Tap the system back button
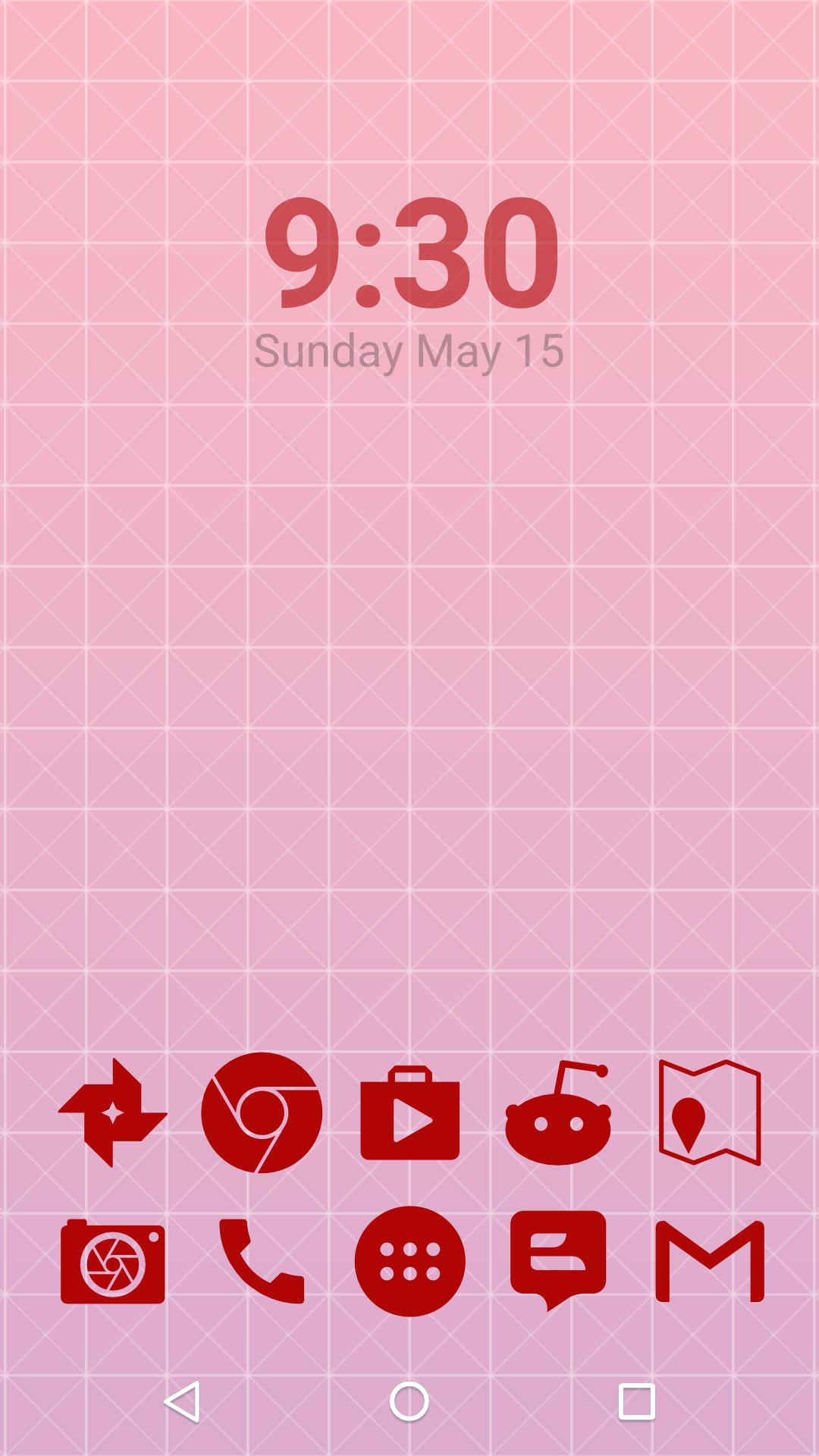The width and height of the screenshot is (819, 1456). pos(182,1401)
